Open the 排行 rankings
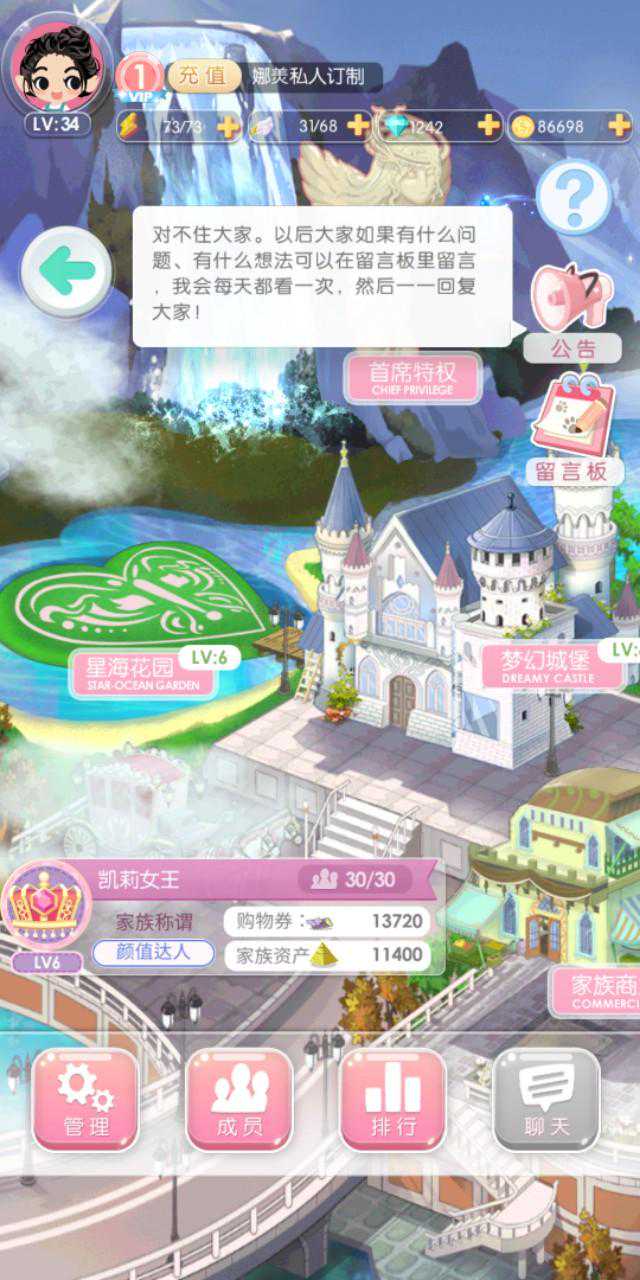This screenshot has height=1280, width=640. (393, 1099)
